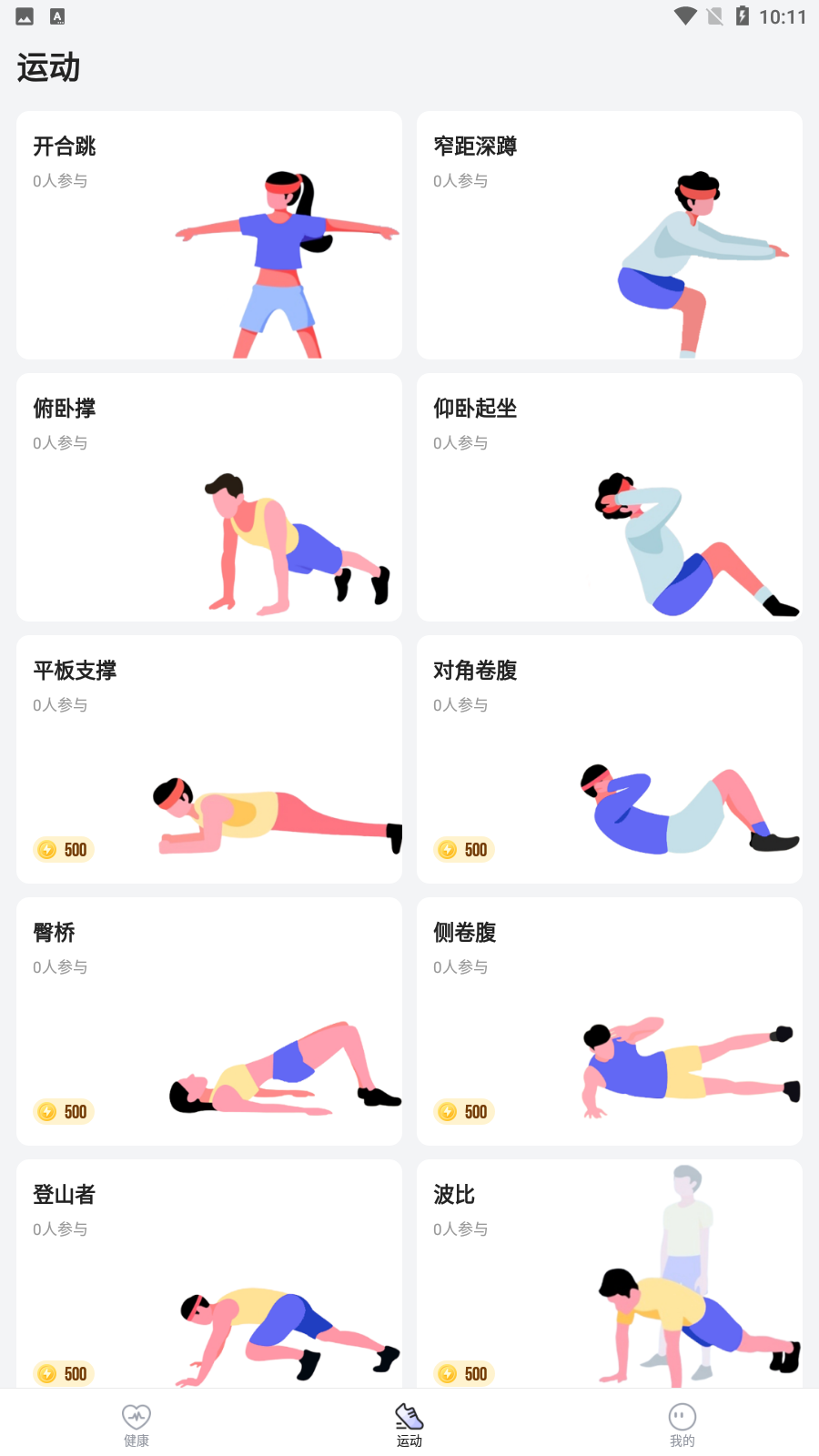View the 臀桥 exercise card
The height and width of the screenshot is (1456, 819).
(x=209, y=1021)
